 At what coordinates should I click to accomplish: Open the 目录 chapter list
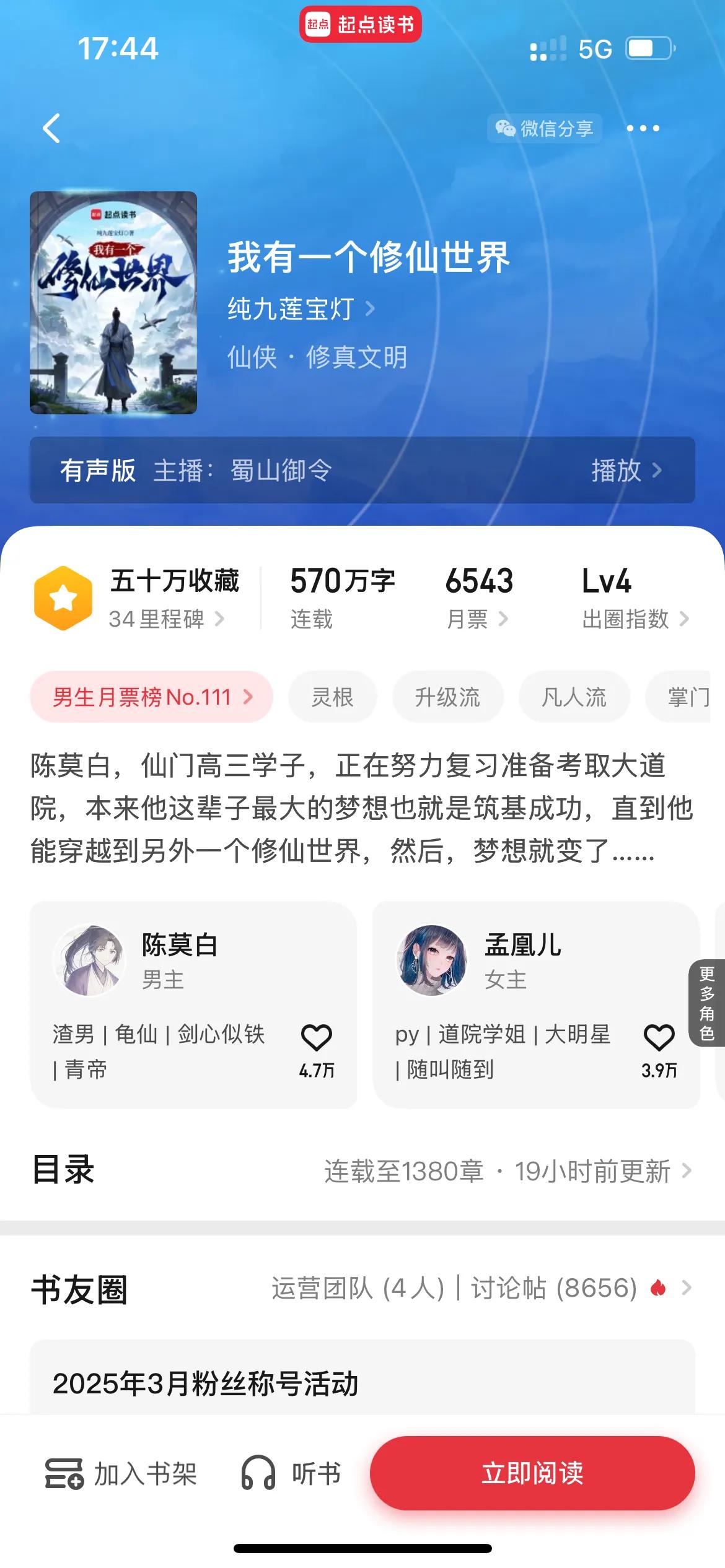pyautogui.click(x=362, y=1171)
